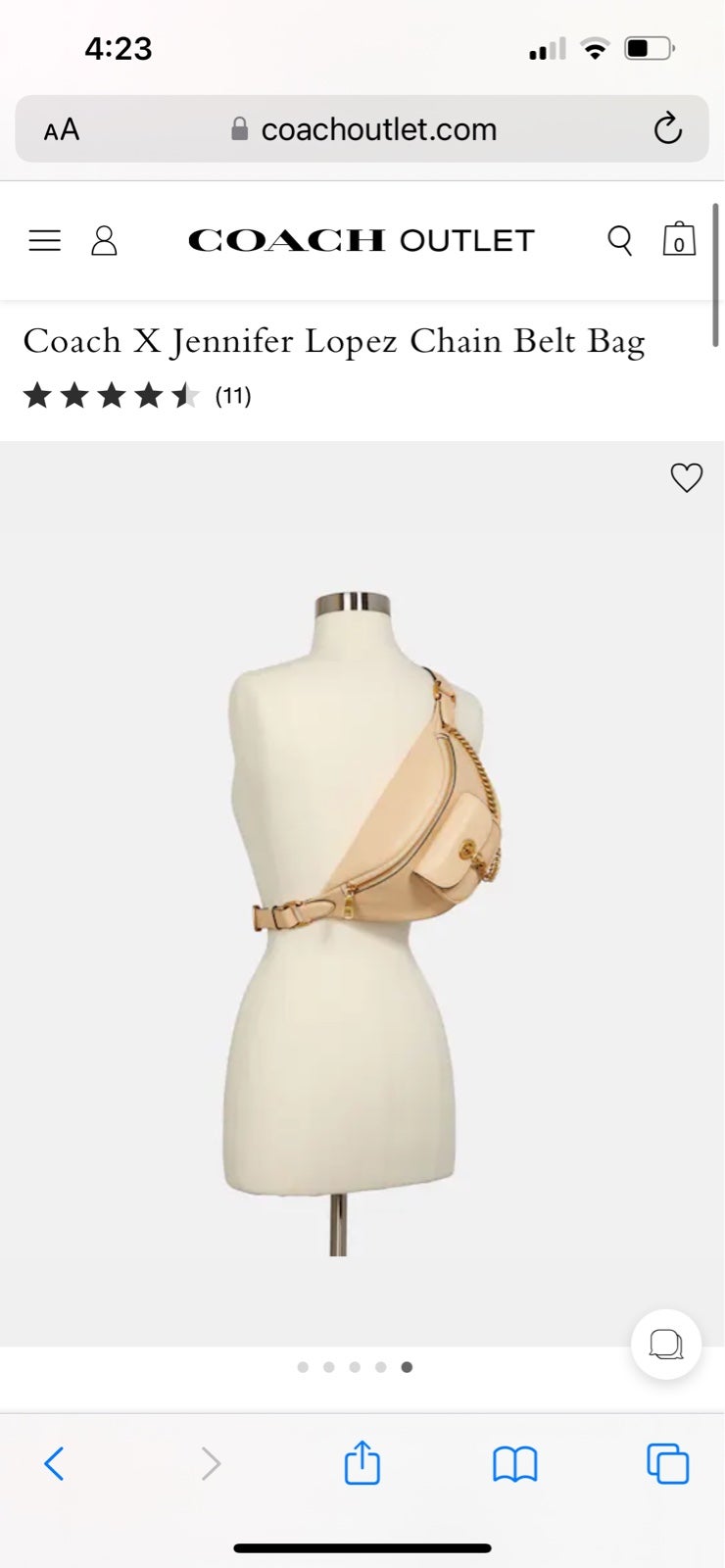Jump to the first image dot
725x1568 pixels.
pos(303,1367)
